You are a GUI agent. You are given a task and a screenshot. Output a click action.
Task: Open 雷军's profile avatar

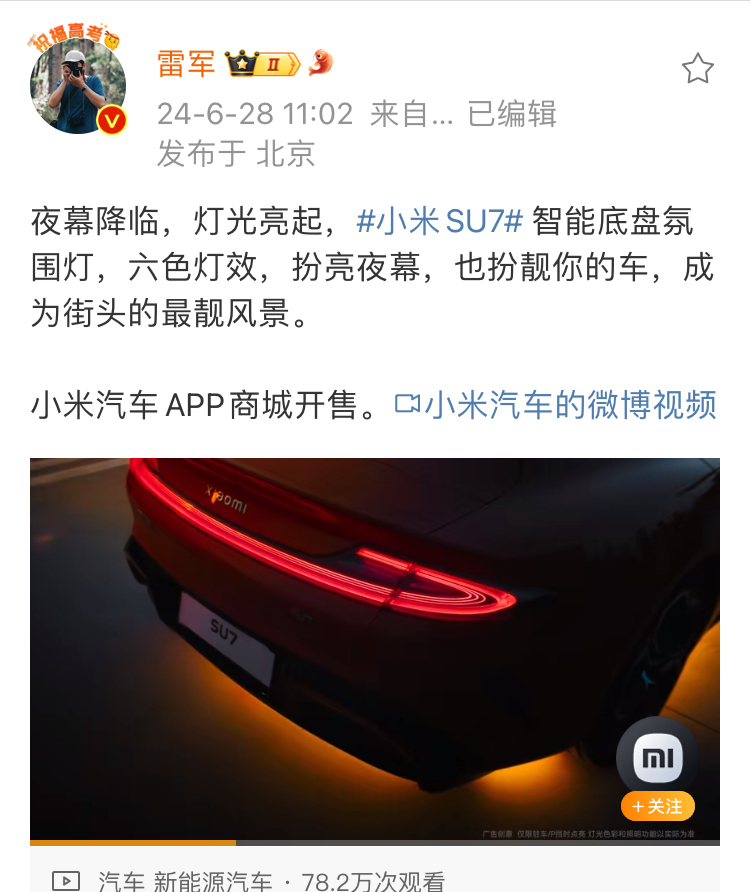coord(78,87)
